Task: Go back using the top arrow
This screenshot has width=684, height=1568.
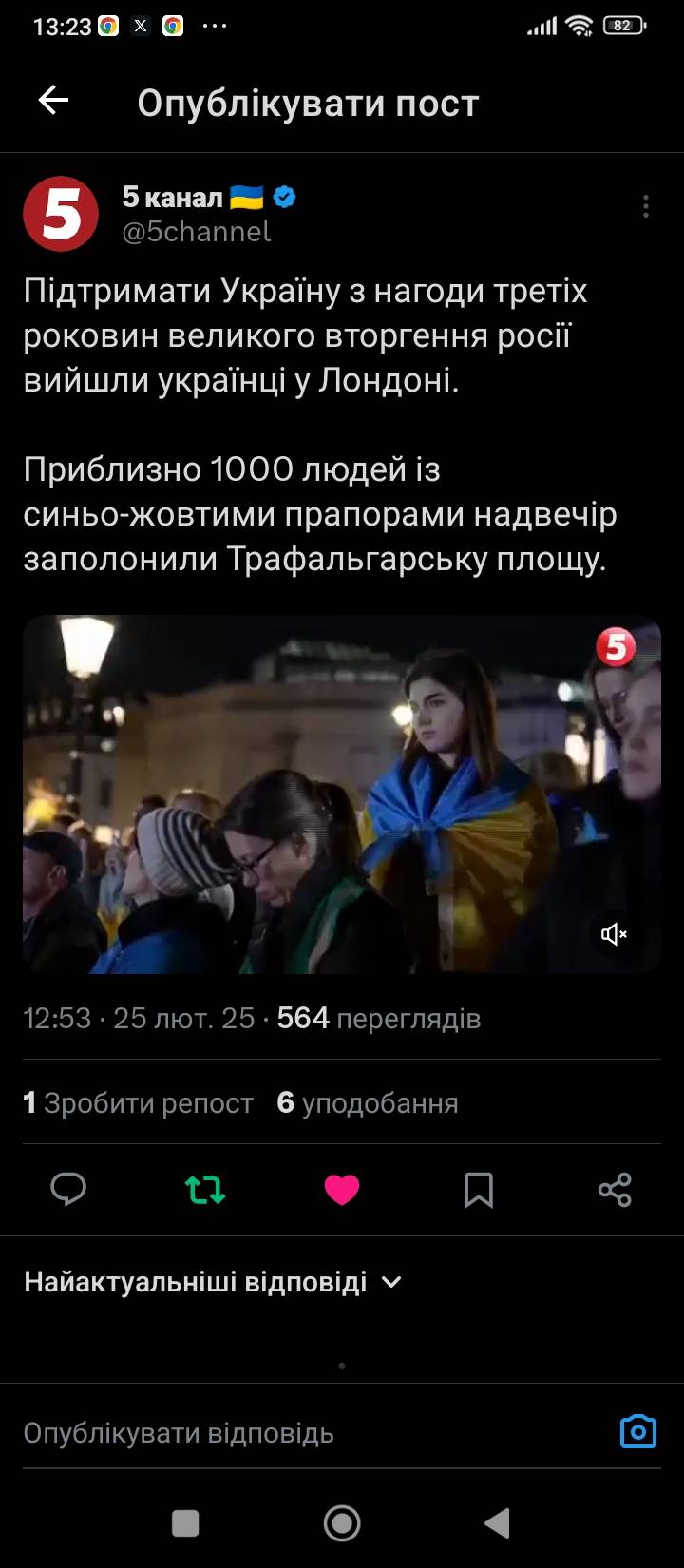Action: click(53, 101)
